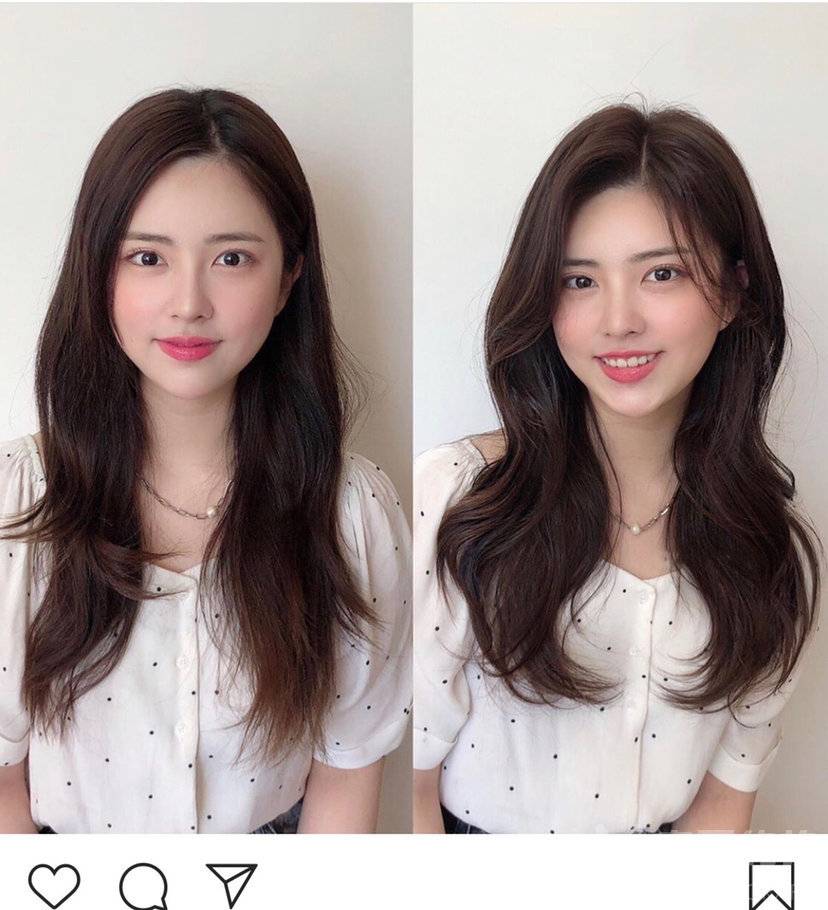This screenshot has width=828, height=910.
Task: Like this post with the heart icon
Action: [x=54, y=885]
